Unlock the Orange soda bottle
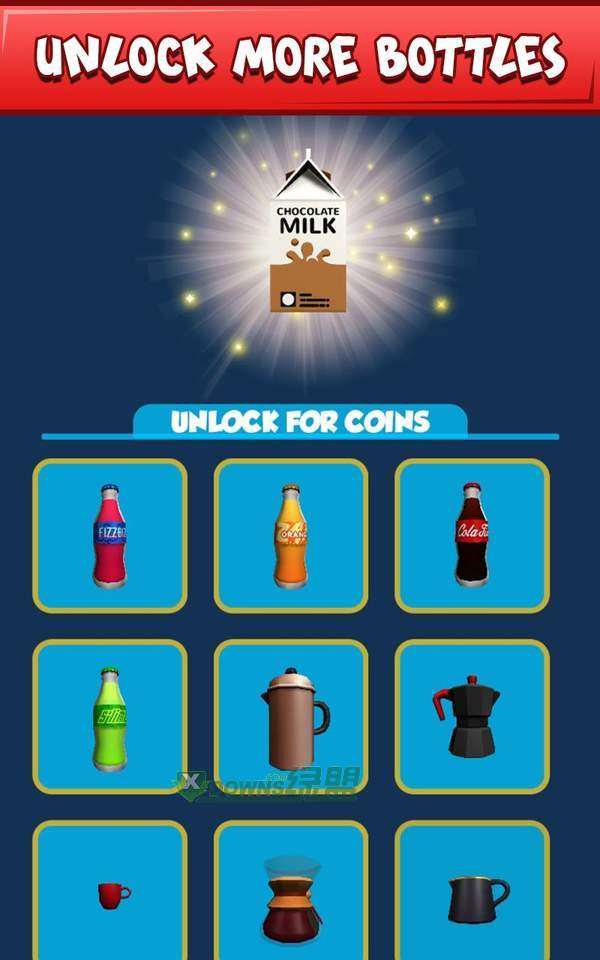The width and height of the screenshot is (600, 960). [x=291, y=536]
